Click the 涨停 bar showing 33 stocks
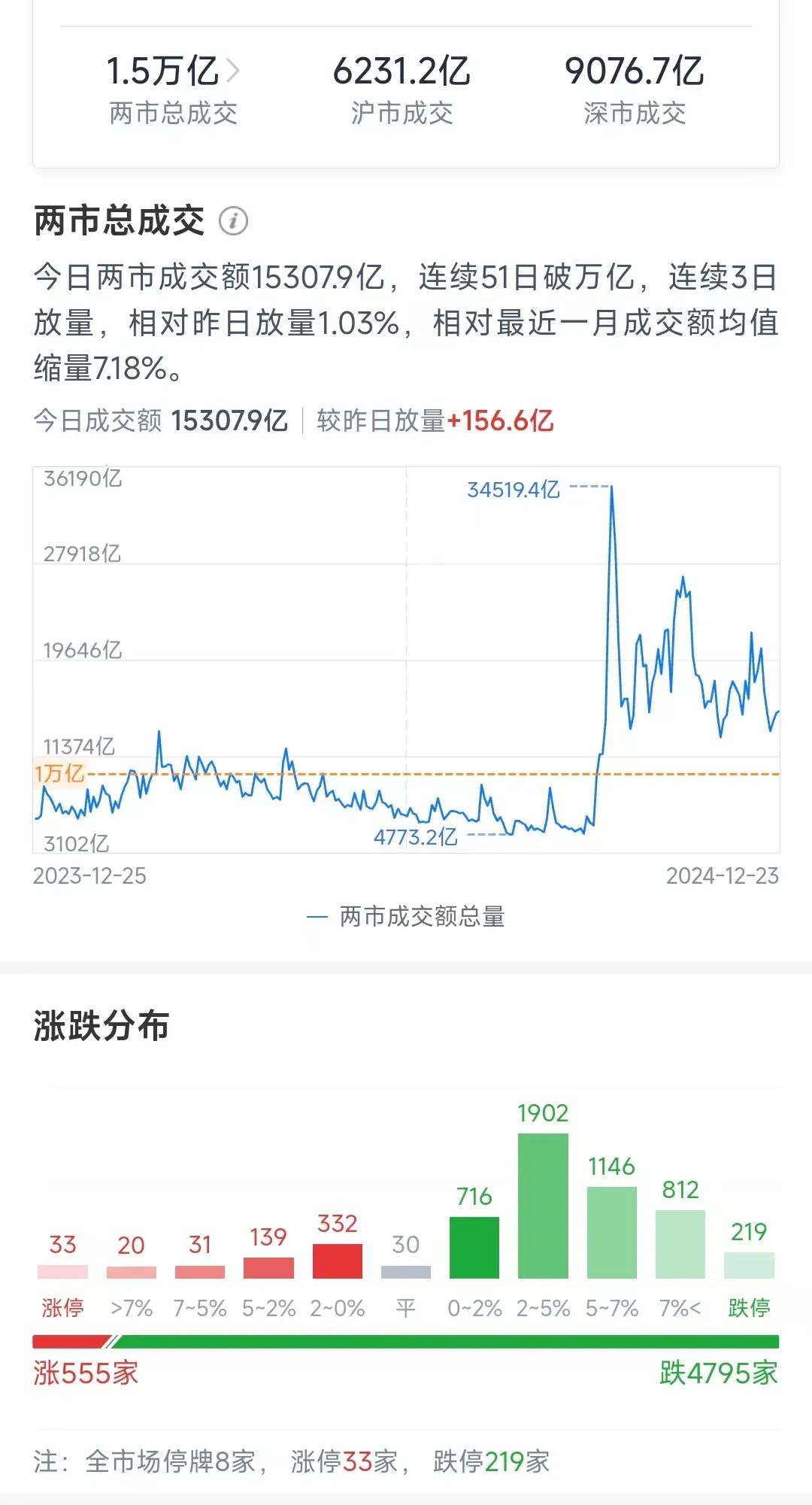Screen dimensions: 812x1505 [x=62, y=1270]
